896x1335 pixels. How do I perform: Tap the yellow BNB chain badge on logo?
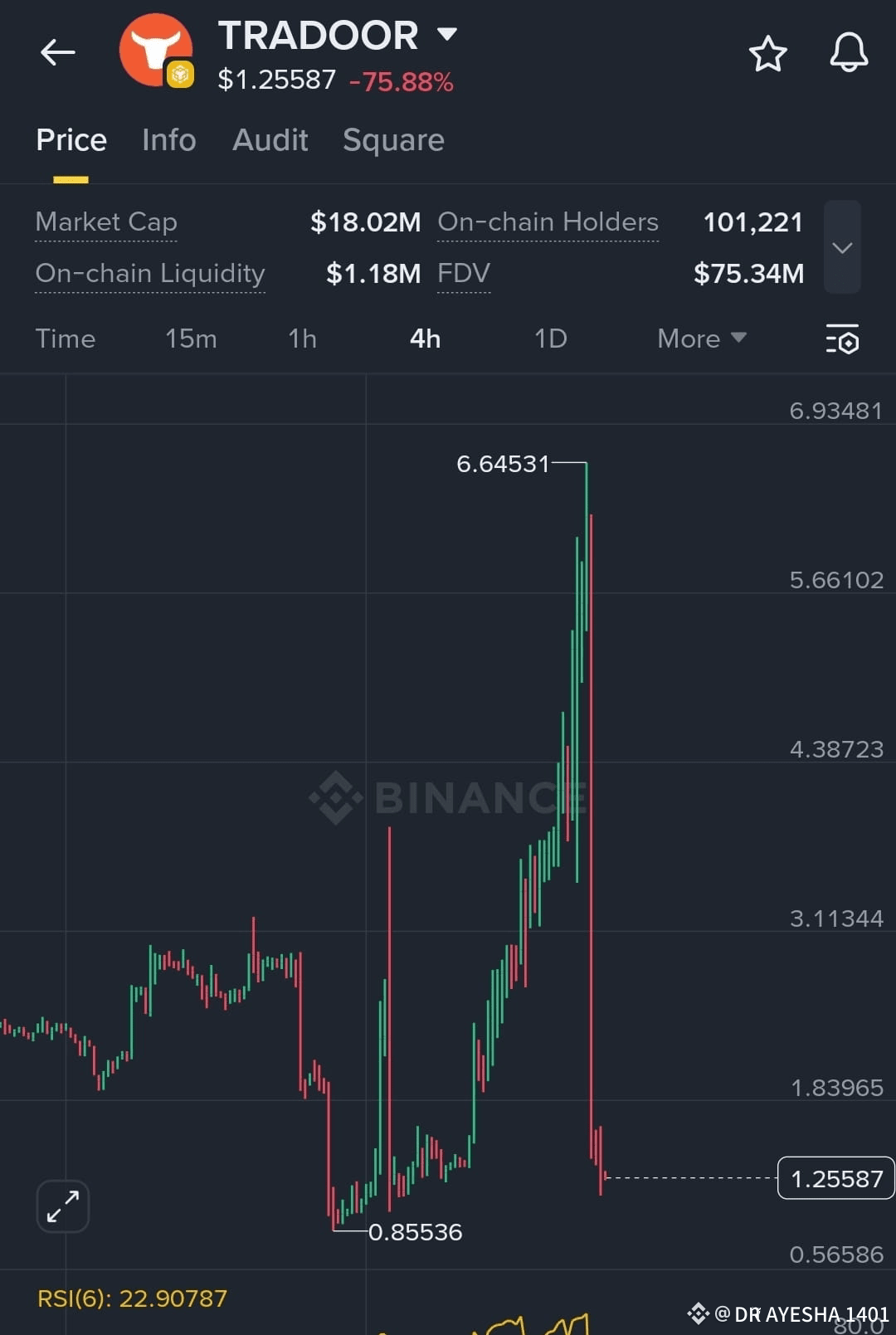pos(180,75)
